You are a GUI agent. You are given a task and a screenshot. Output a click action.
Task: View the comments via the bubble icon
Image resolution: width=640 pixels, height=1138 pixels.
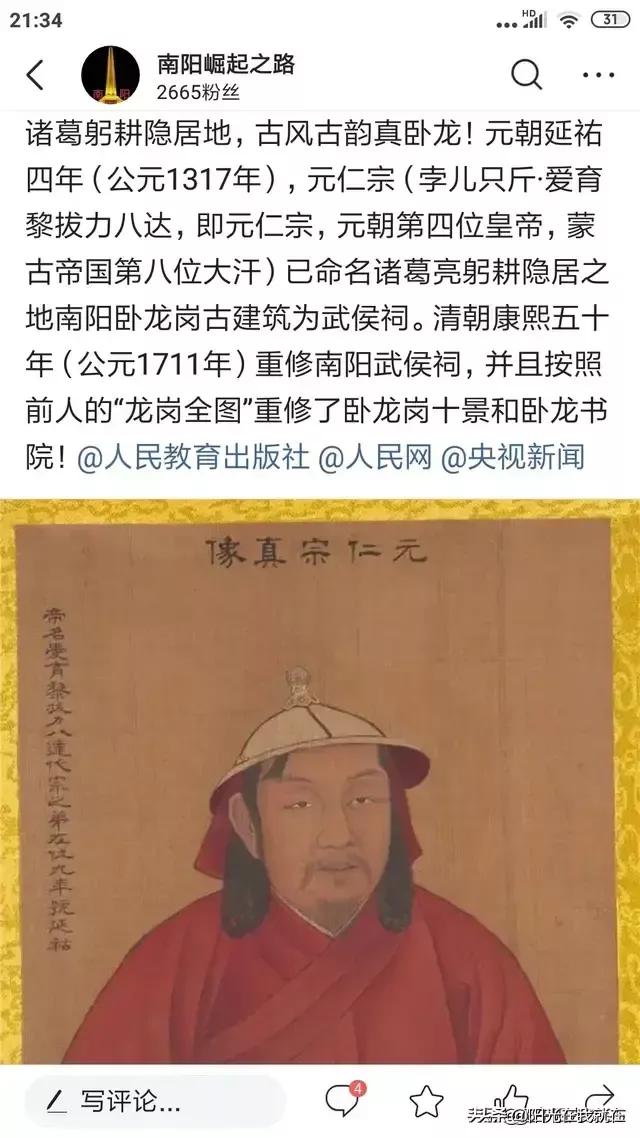343,1100
